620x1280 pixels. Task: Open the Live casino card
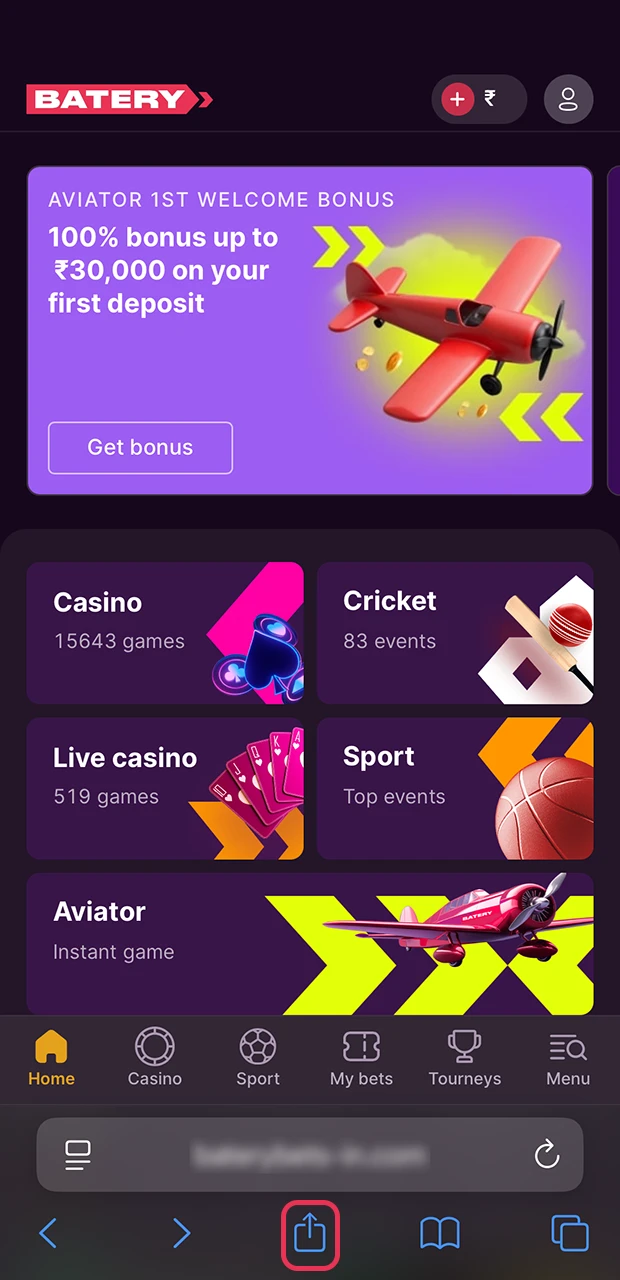pos(165,788)
